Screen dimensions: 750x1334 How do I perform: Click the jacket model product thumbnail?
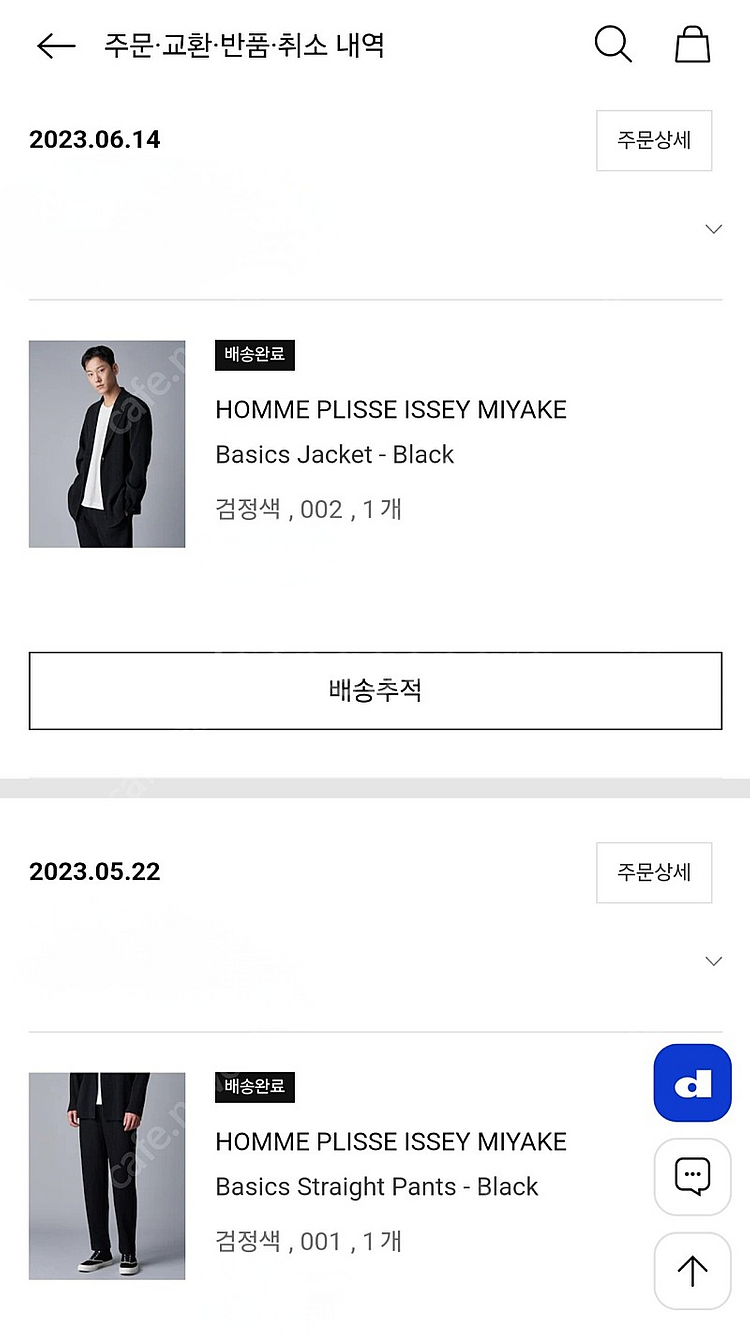[107, 444]
